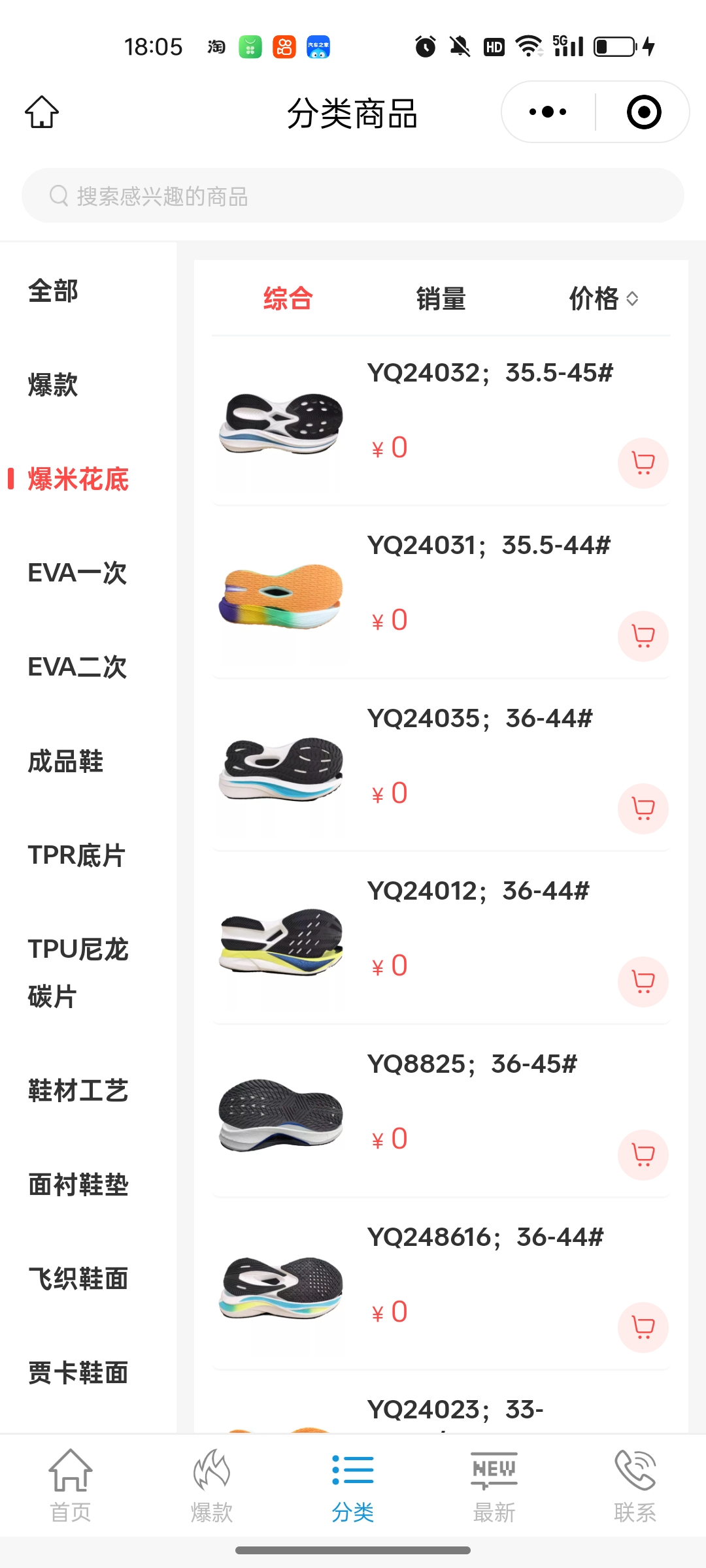This screenshot has height=1568, width=706.
Task: Choose the TPU尼龙碳片 category
Action: (78, 973)
